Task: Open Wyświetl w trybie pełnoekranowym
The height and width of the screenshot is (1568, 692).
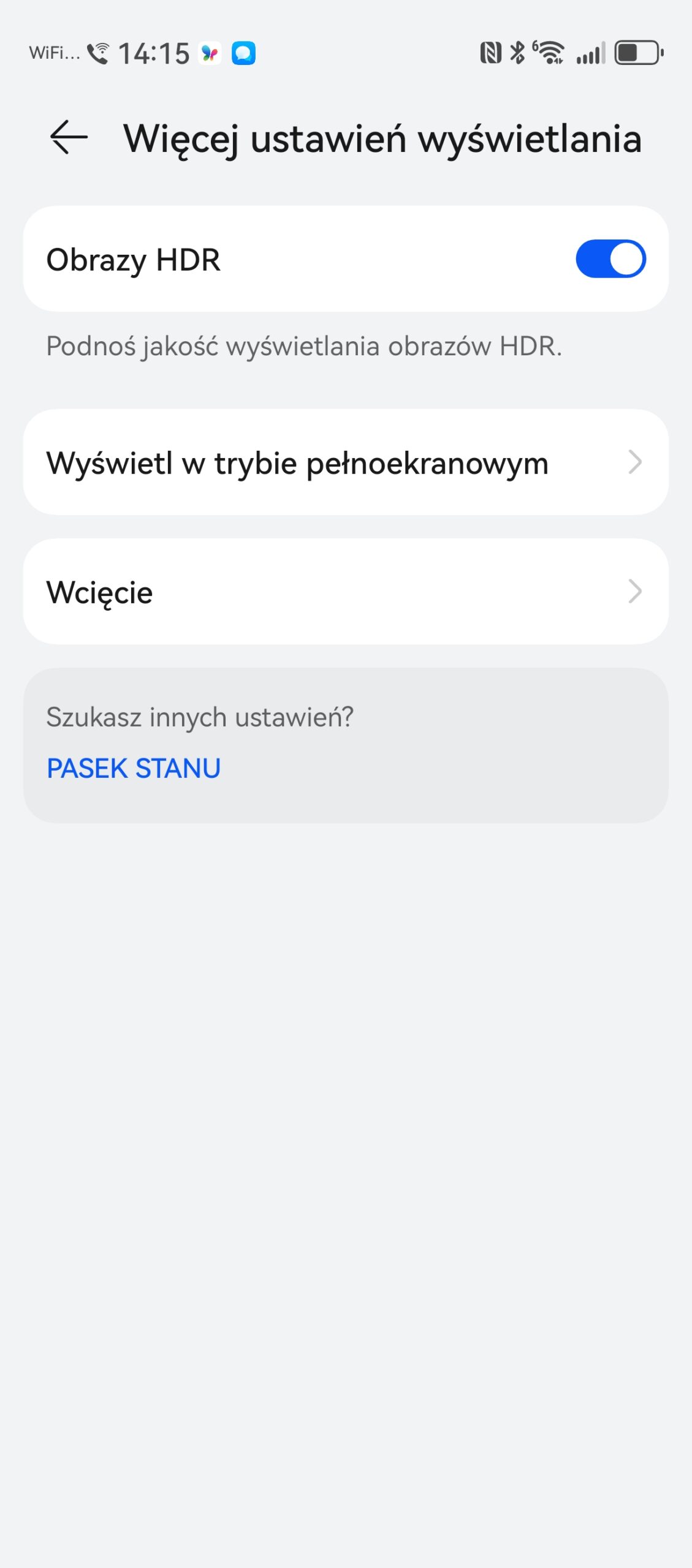Action: [x=345, y=462]
